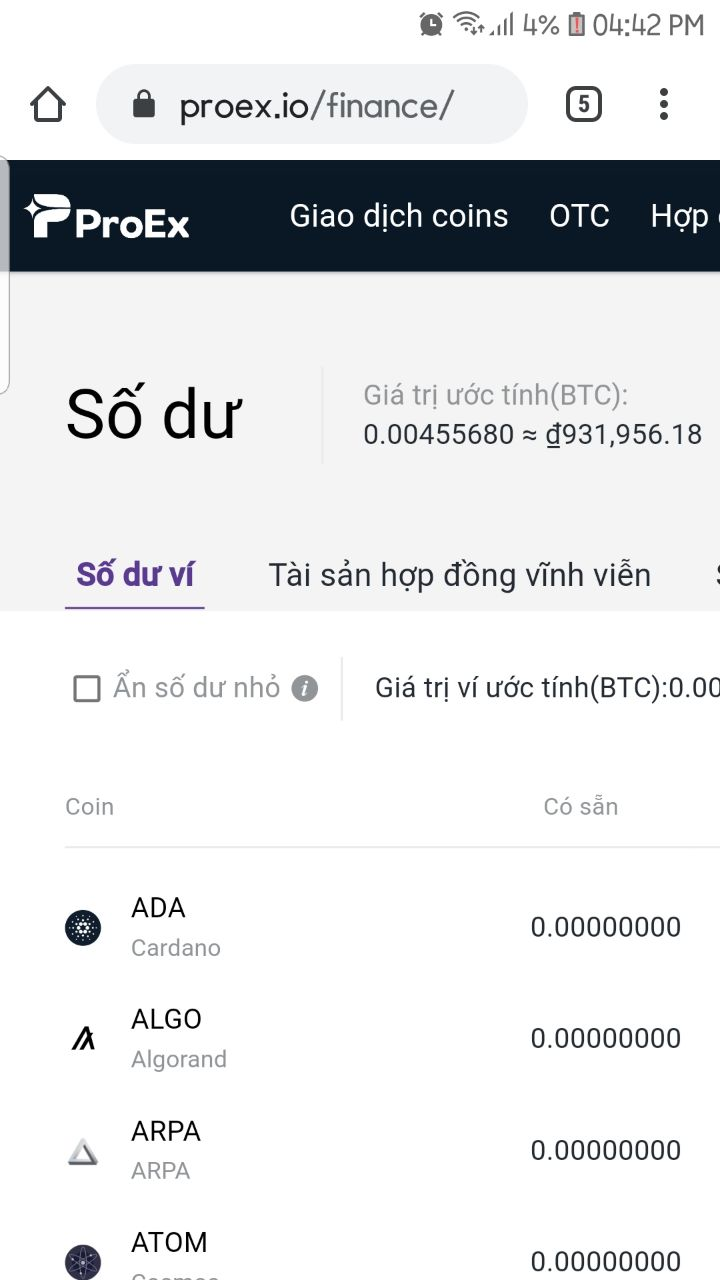
Task: Open the ARPA coin row
Action: (x=165, y=1150)
